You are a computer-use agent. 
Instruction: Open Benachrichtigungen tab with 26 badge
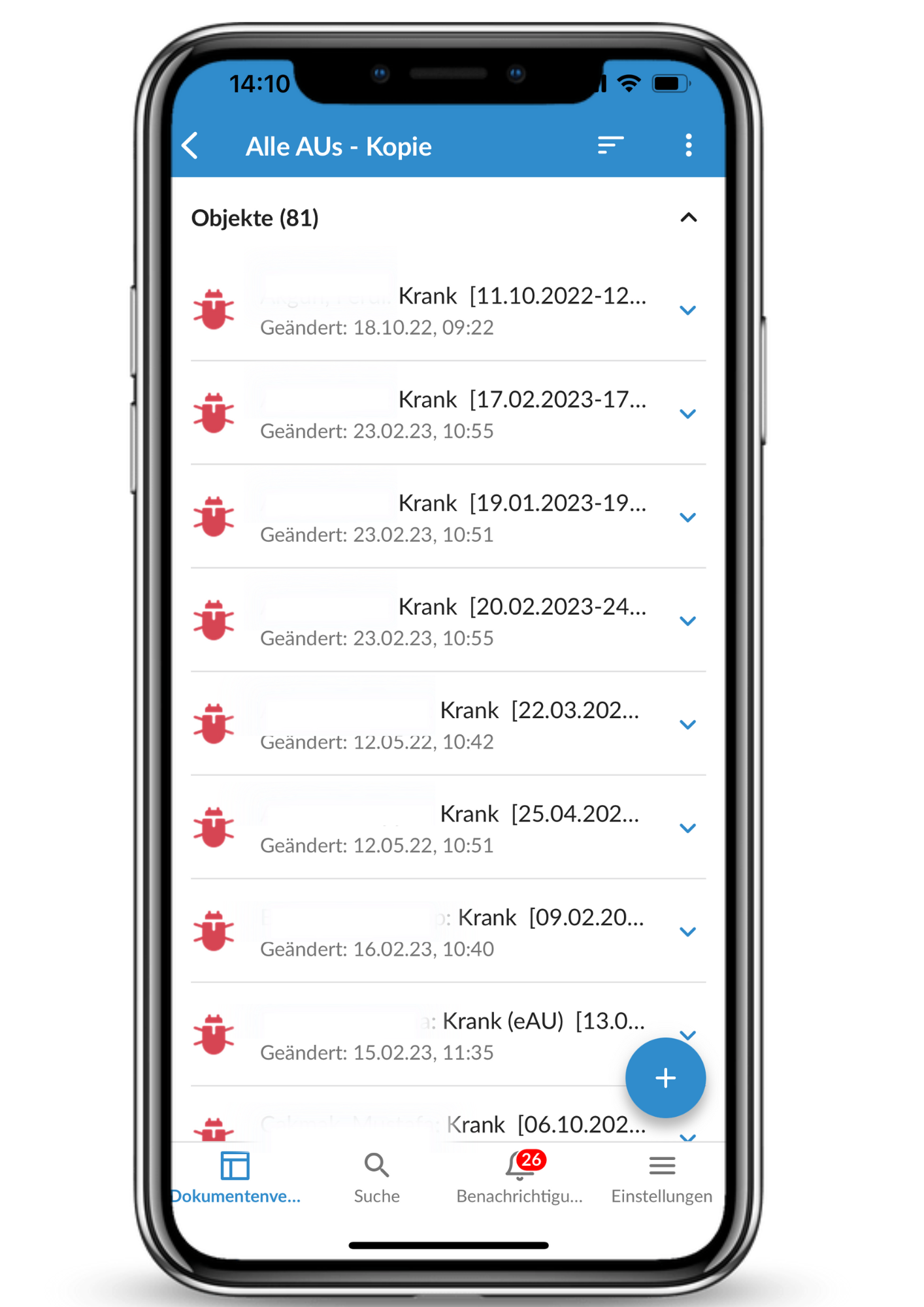520,1178
